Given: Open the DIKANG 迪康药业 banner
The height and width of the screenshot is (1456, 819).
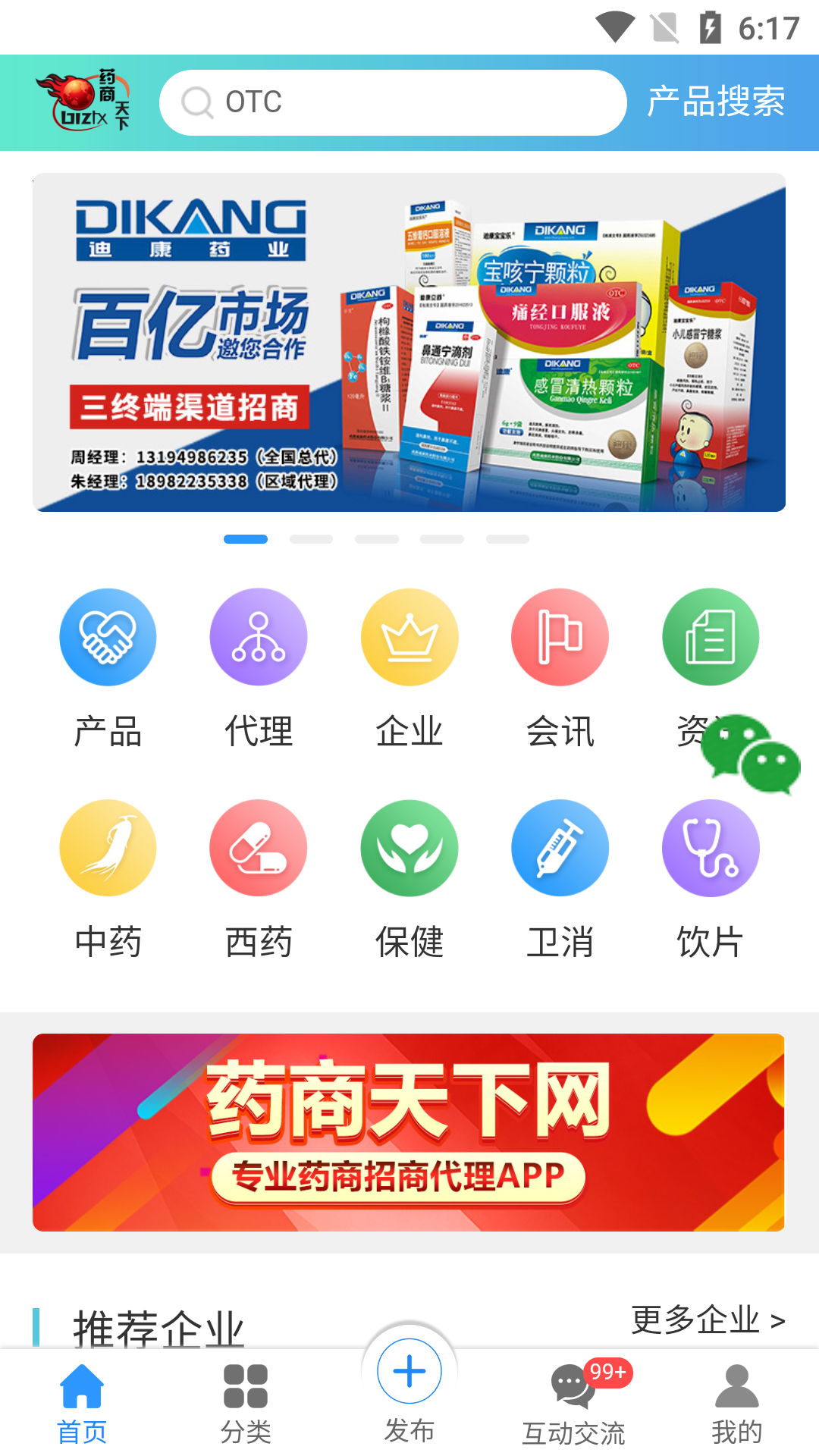Looking at the screenshot, I should point(409,342).
